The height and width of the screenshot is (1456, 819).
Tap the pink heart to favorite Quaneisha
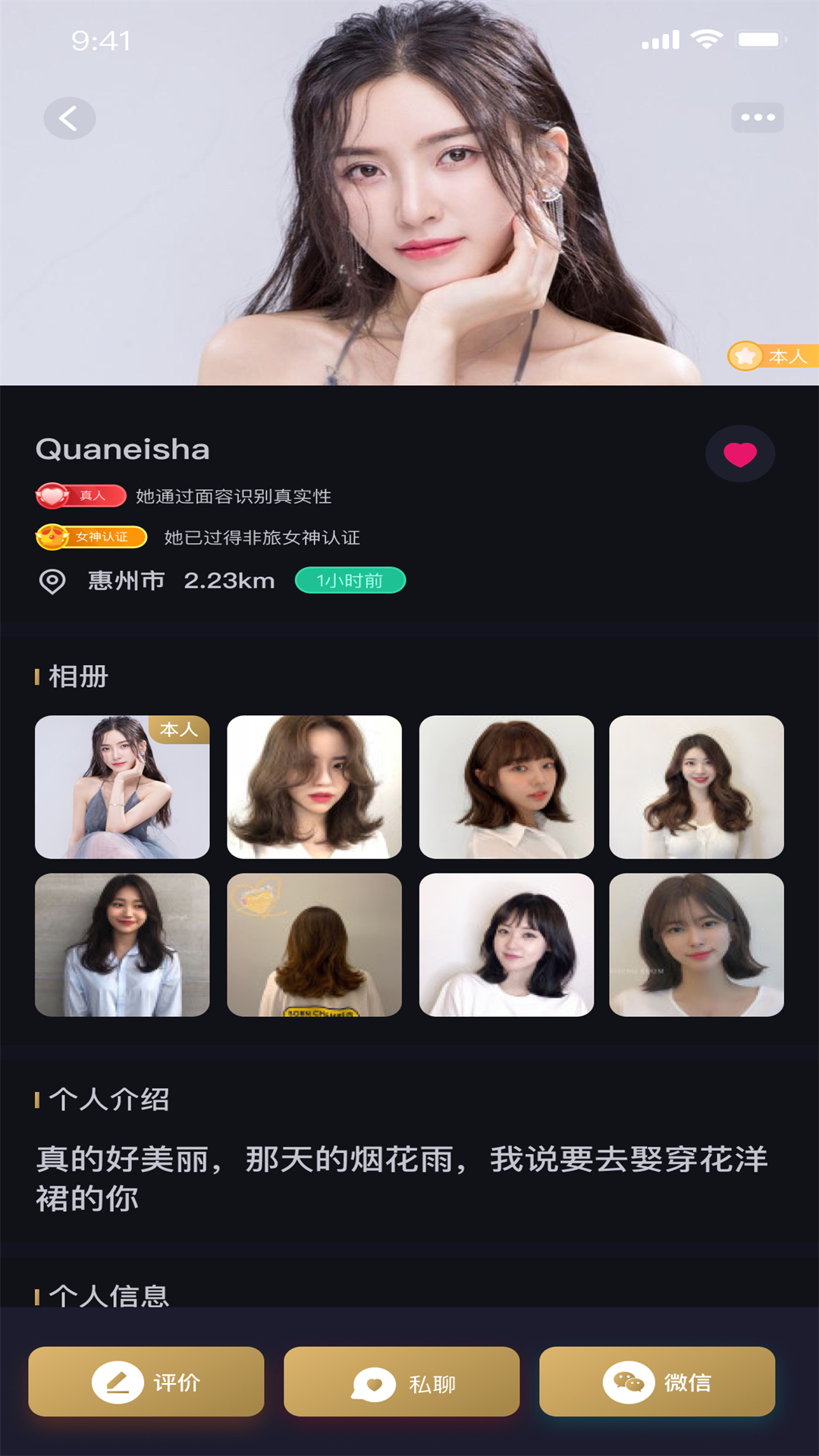pyautogui.click(x=739, y=453)
